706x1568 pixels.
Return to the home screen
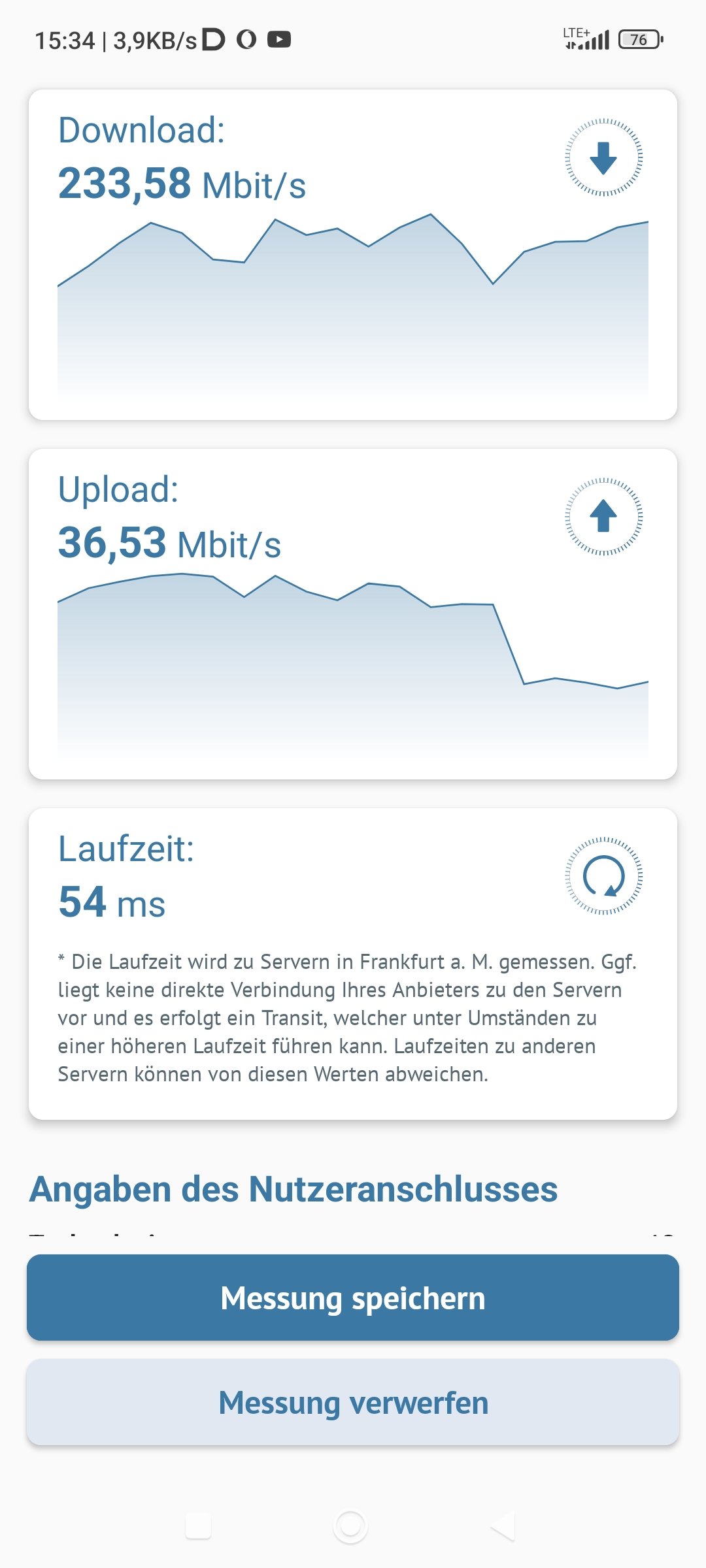(x=350, y=1526)
